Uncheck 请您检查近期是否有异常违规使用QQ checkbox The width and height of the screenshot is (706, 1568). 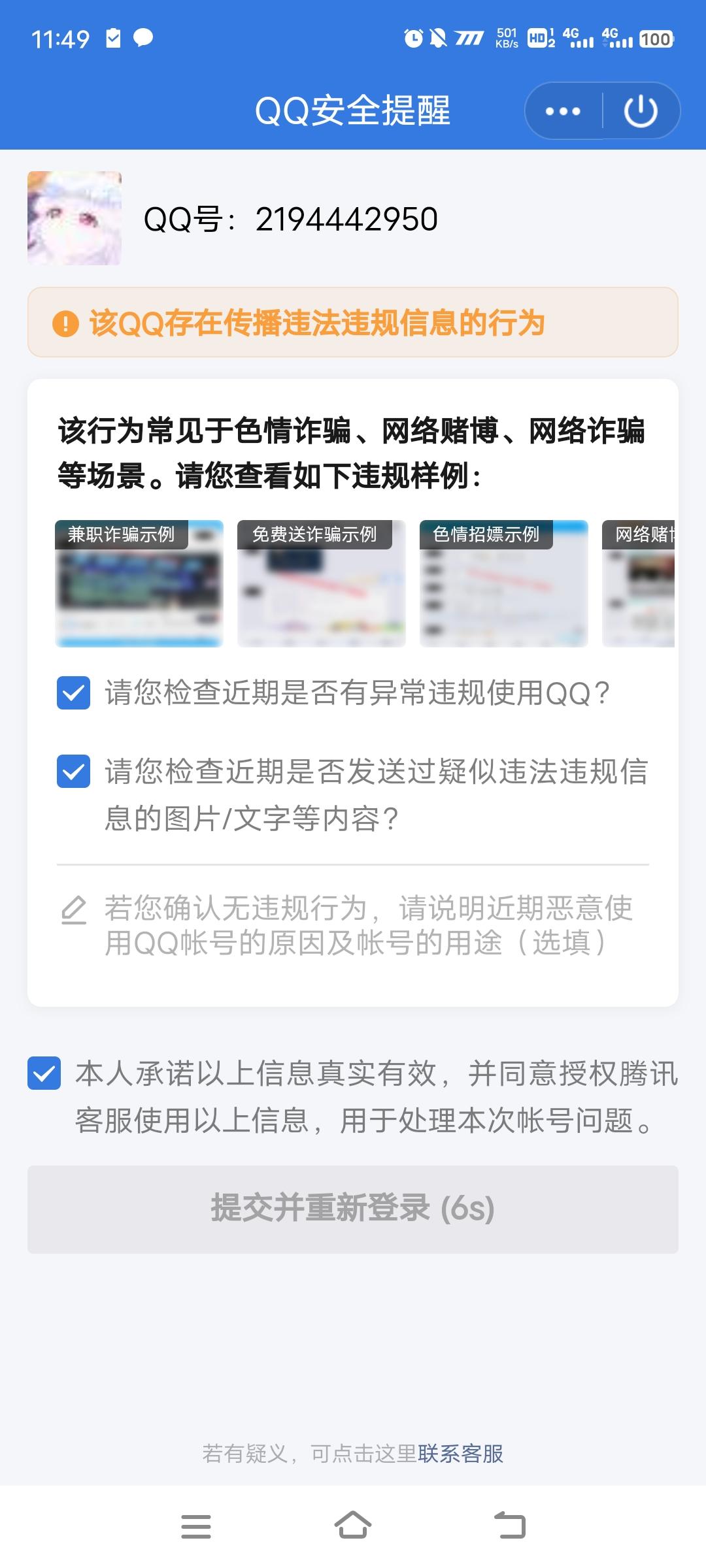(73, 693)
